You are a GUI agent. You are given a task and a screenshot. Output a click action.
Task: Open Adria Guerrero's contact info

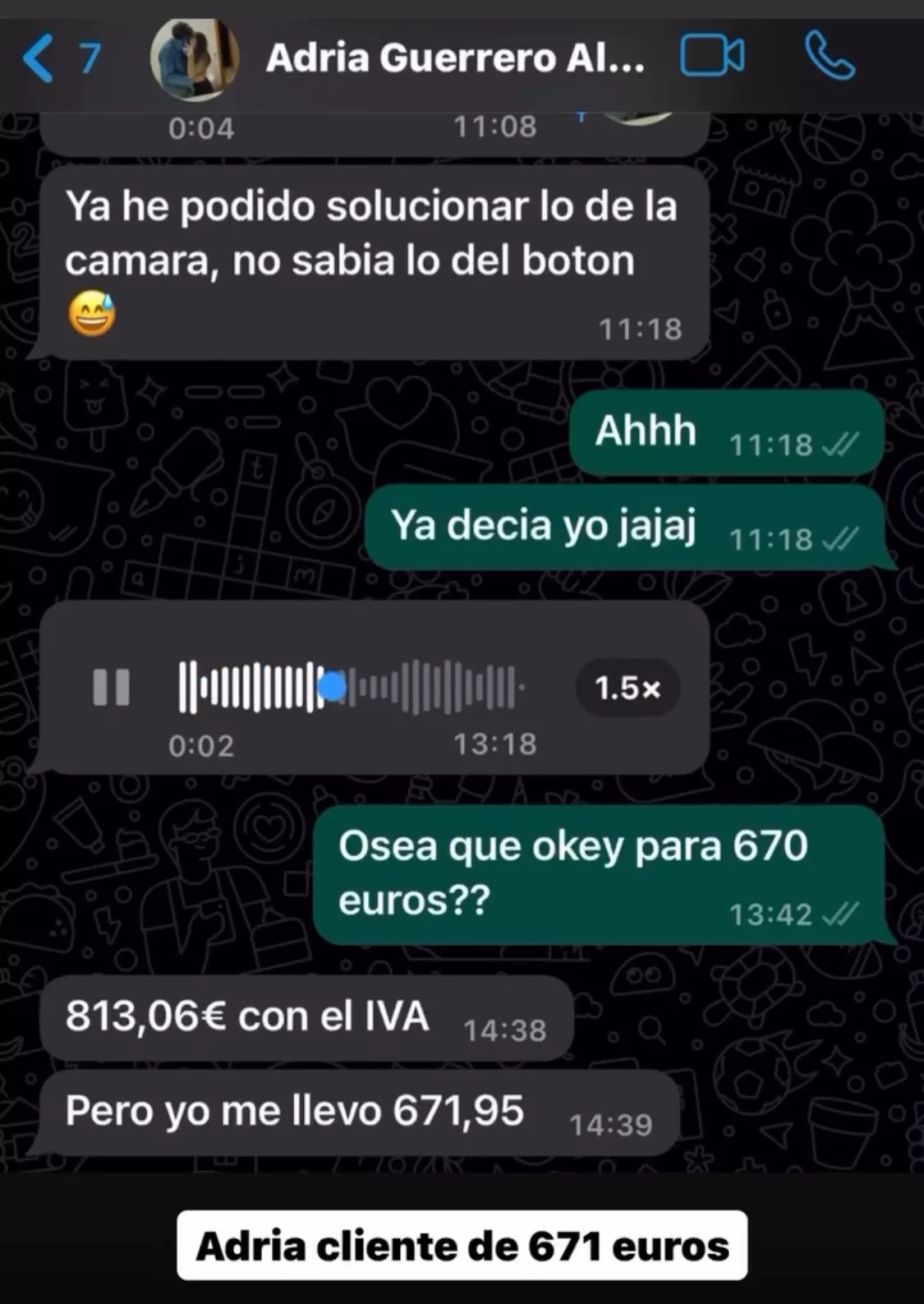[x=454, y=58]
